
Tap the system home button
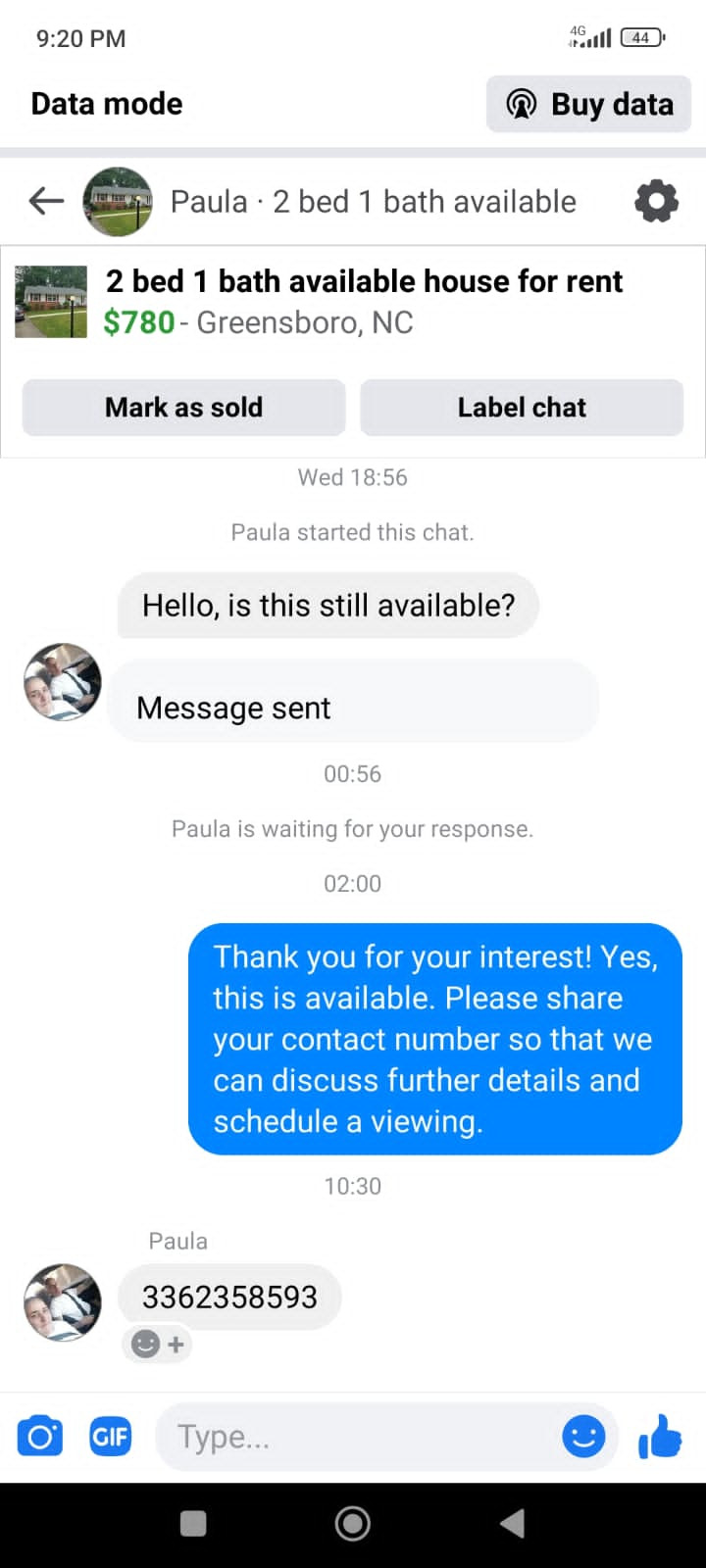tap(353, 1523)
